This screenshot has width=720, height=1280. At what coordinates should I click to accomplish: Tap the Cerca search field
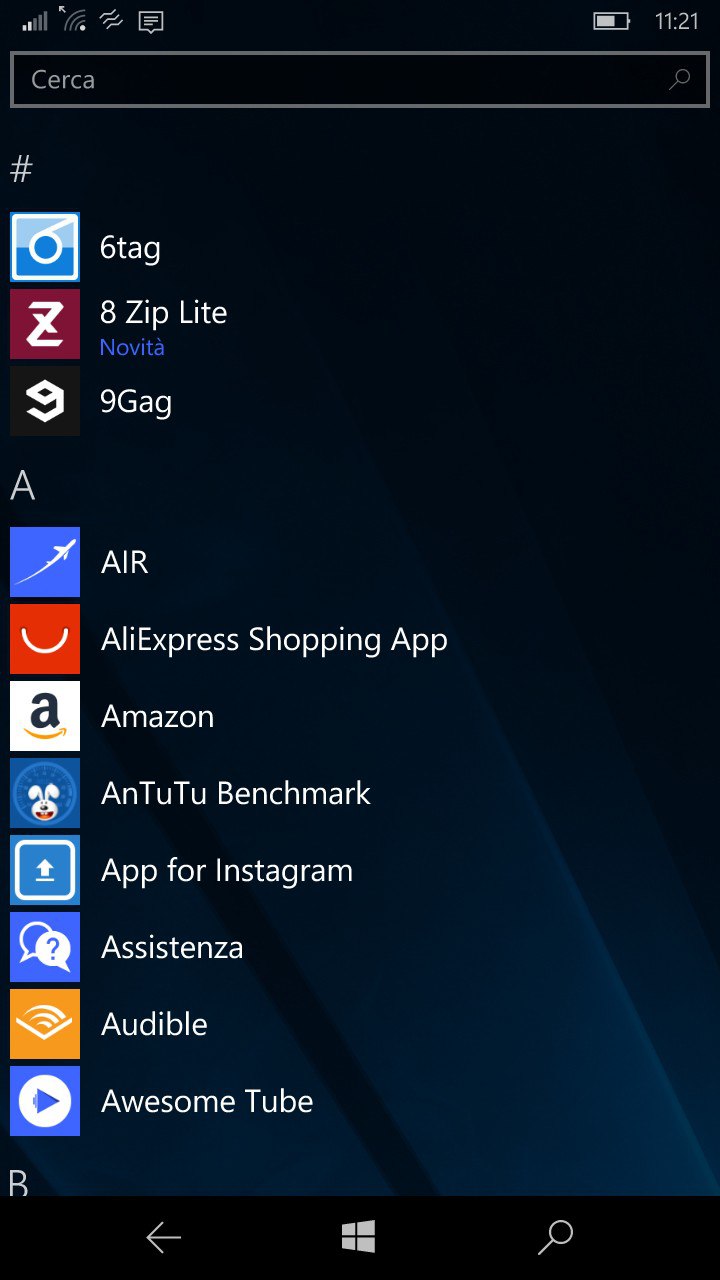360,80
